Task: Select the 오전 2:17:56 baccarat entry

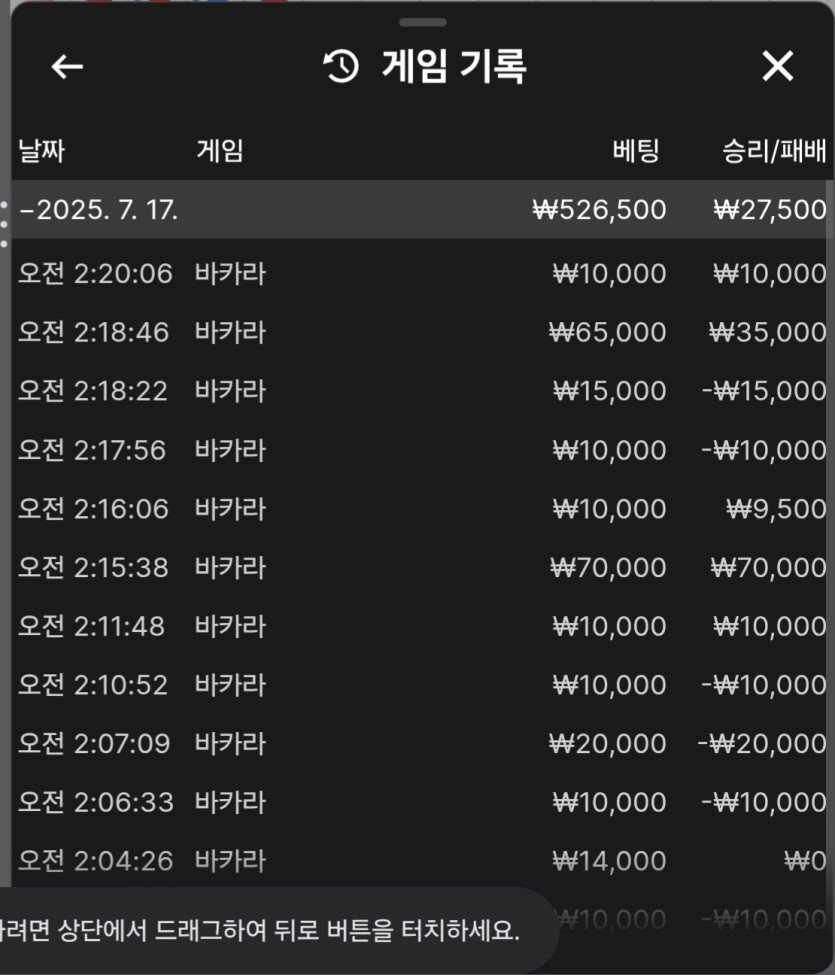Action: (420, 450)
